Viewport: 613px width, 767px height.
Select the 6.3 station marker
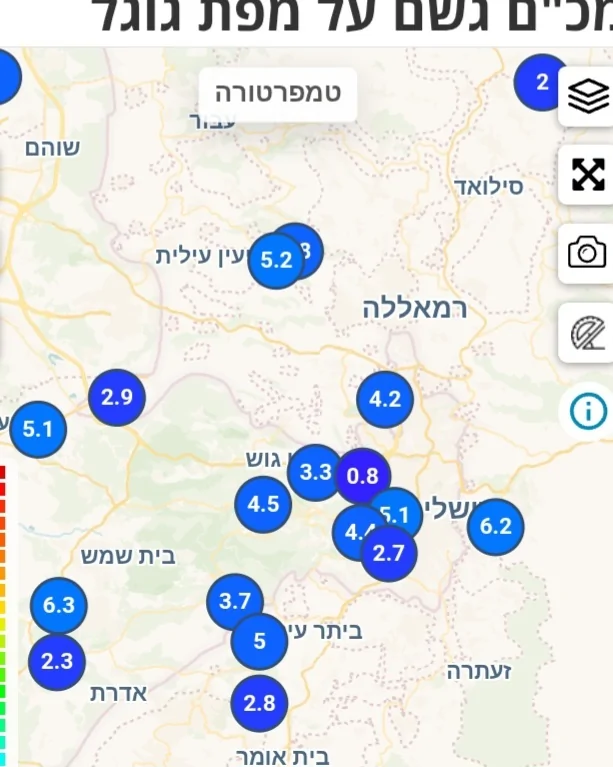click(x=59, y=605)
